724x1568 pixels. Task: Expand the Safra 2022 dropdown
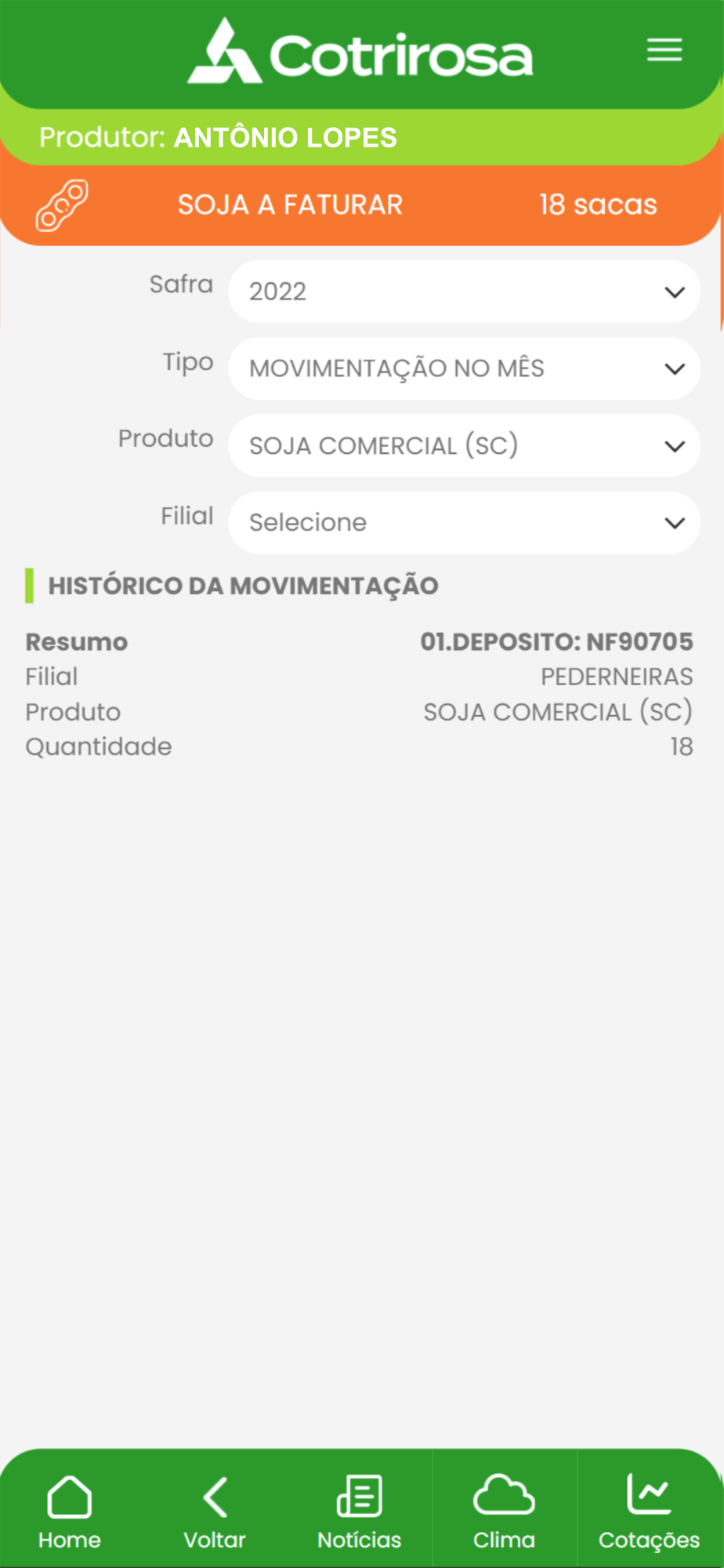pyautogui.click(x=464, y=292)
